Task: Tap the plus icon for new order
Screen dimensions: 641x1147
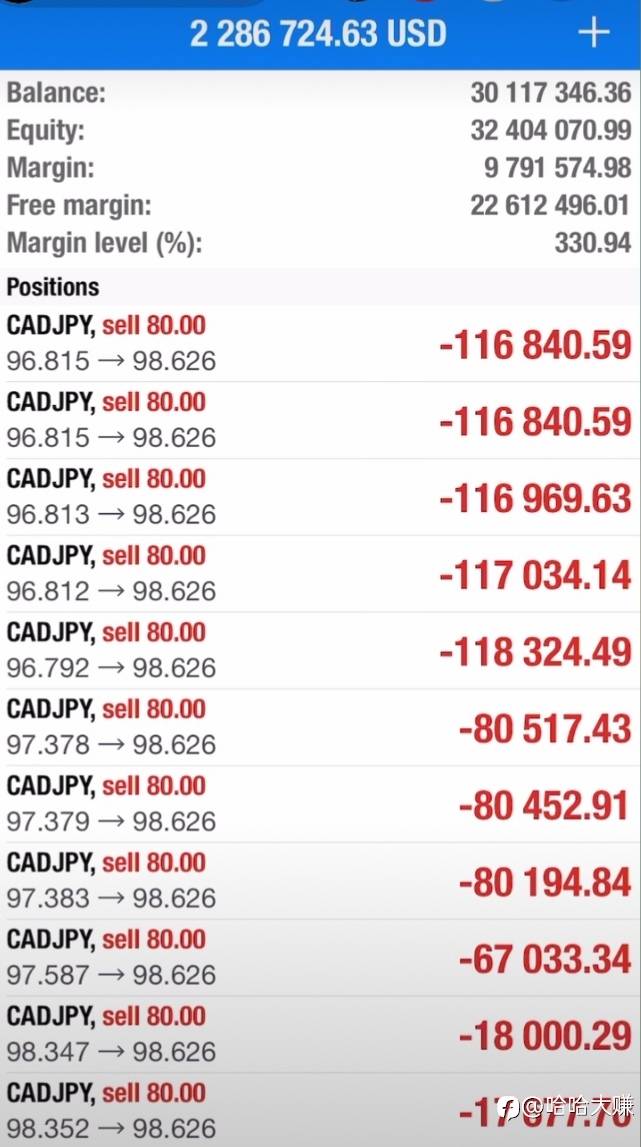Action: (x=593, y=33)
